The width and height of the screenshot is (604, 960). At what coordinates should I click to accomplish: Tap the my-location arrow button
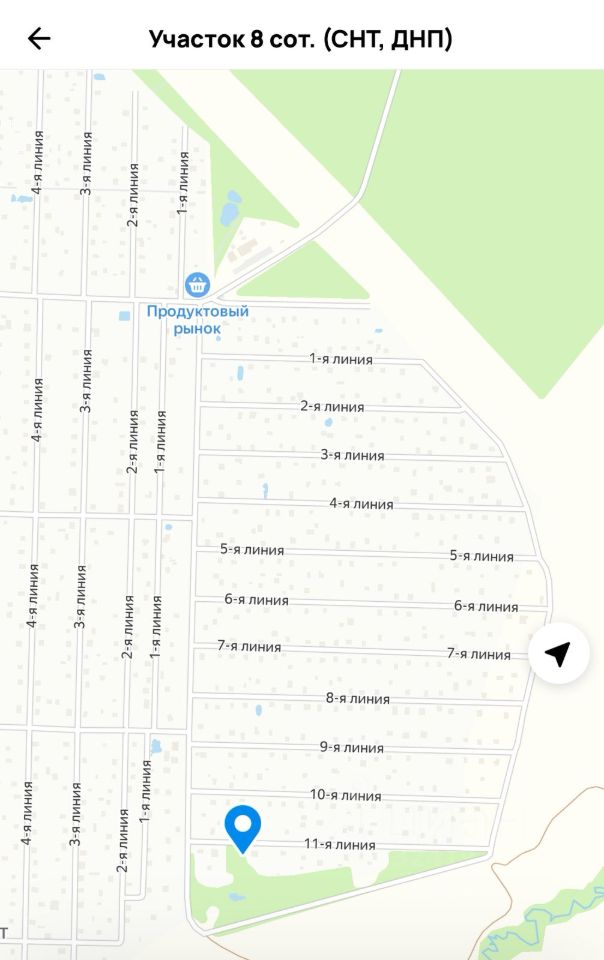[x=558, y=654]
